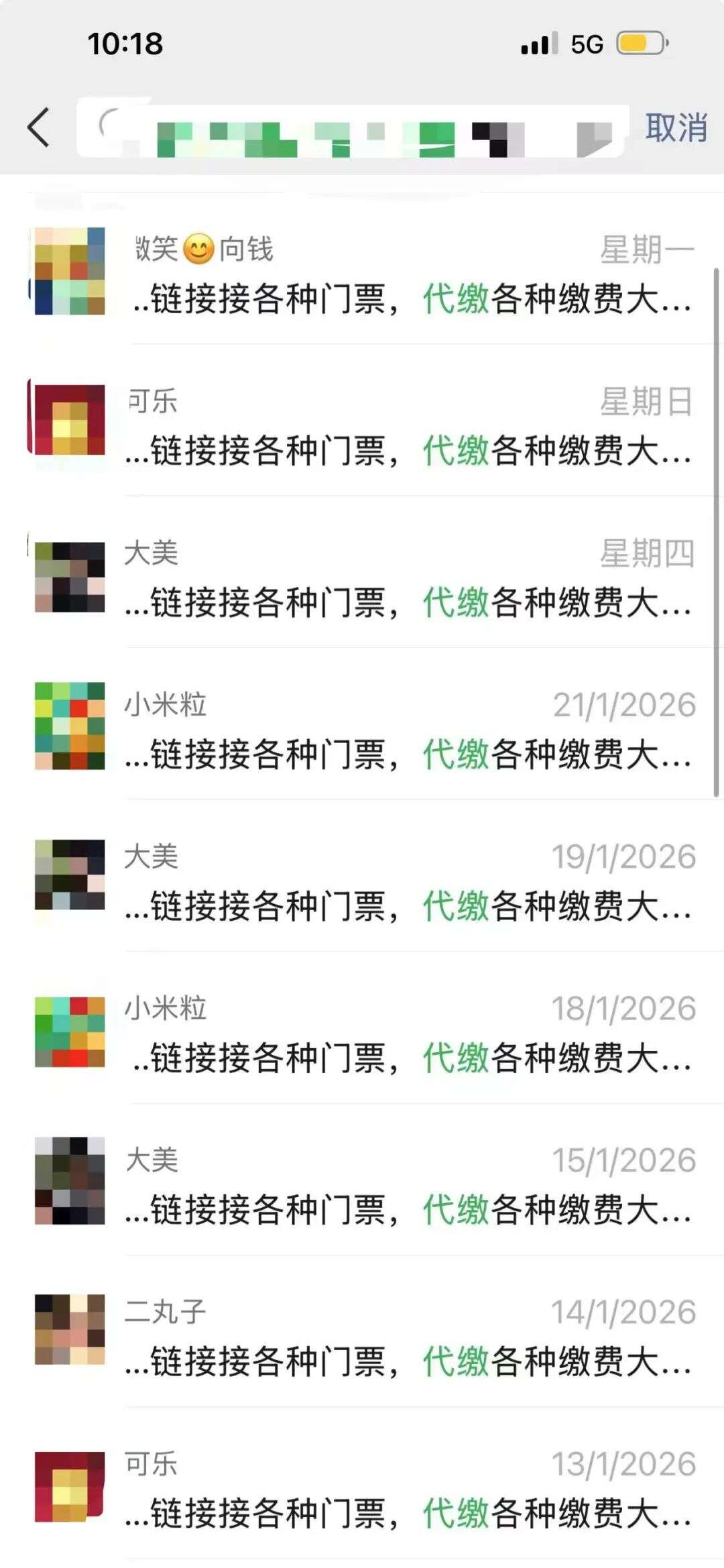Cancel the search with 取消
The height and width of the screenshot is (1568, 724).
676,127
